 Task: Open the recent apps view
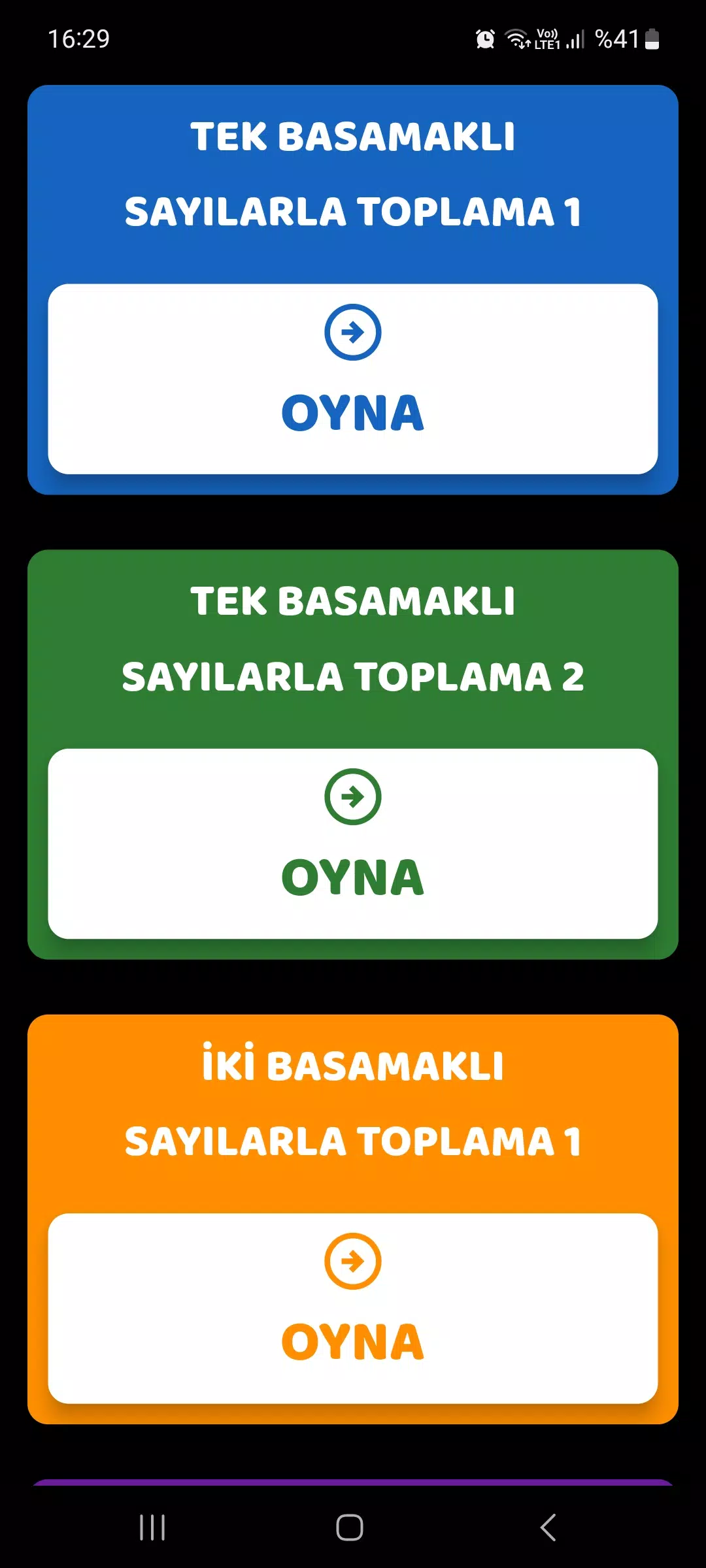coord(152,1527)
